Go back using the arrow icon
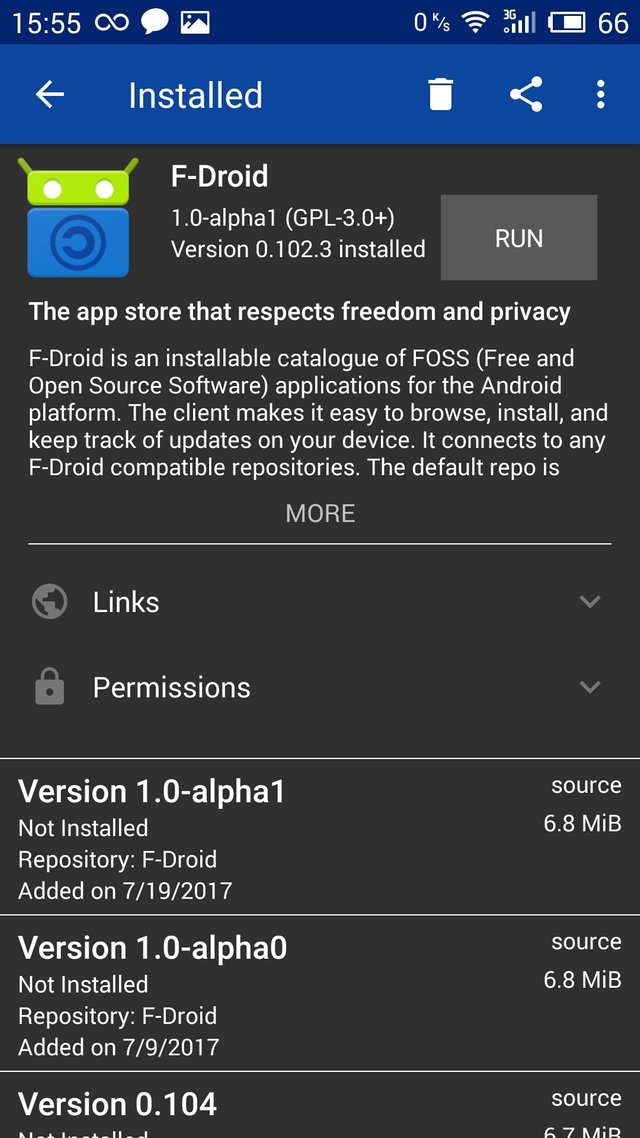The height and width of the screenshot is (1138, 640). (50, 94)
